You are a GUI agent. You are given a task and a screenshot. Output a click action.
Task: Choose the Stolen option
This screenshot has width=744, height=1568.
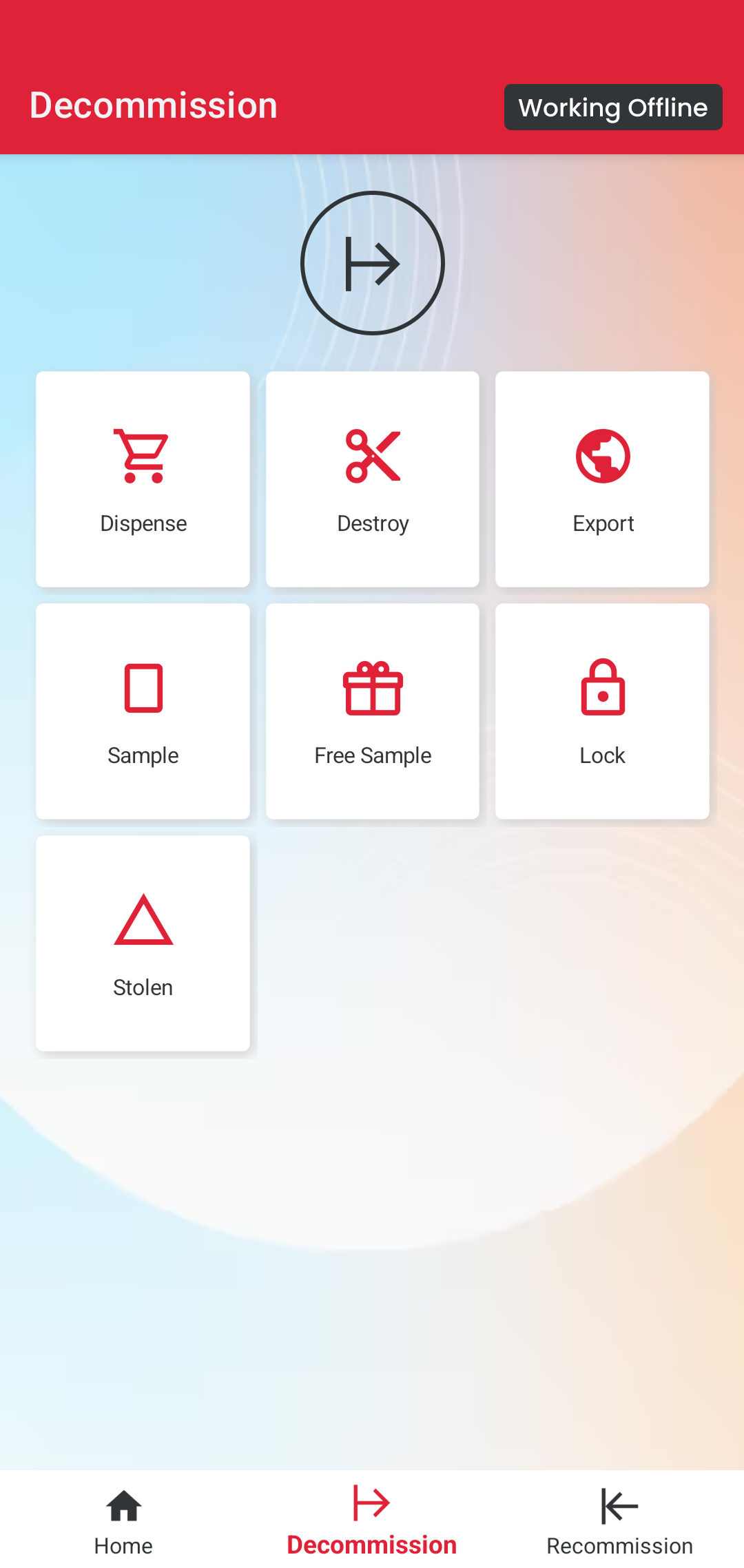(x=143, y=943)
